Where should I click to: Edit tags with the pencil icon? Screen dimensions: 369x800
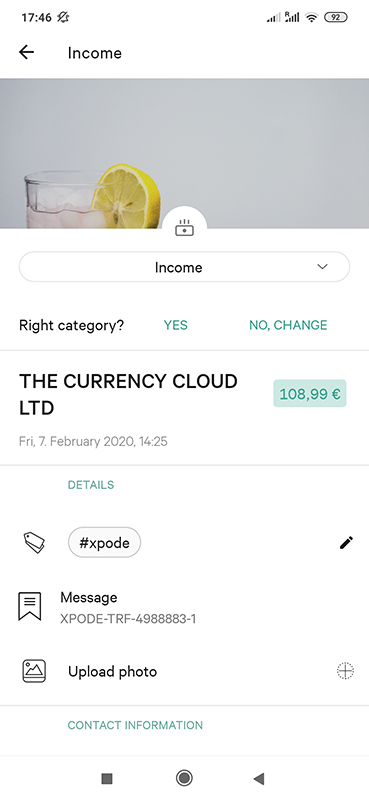tap(346, 542)
